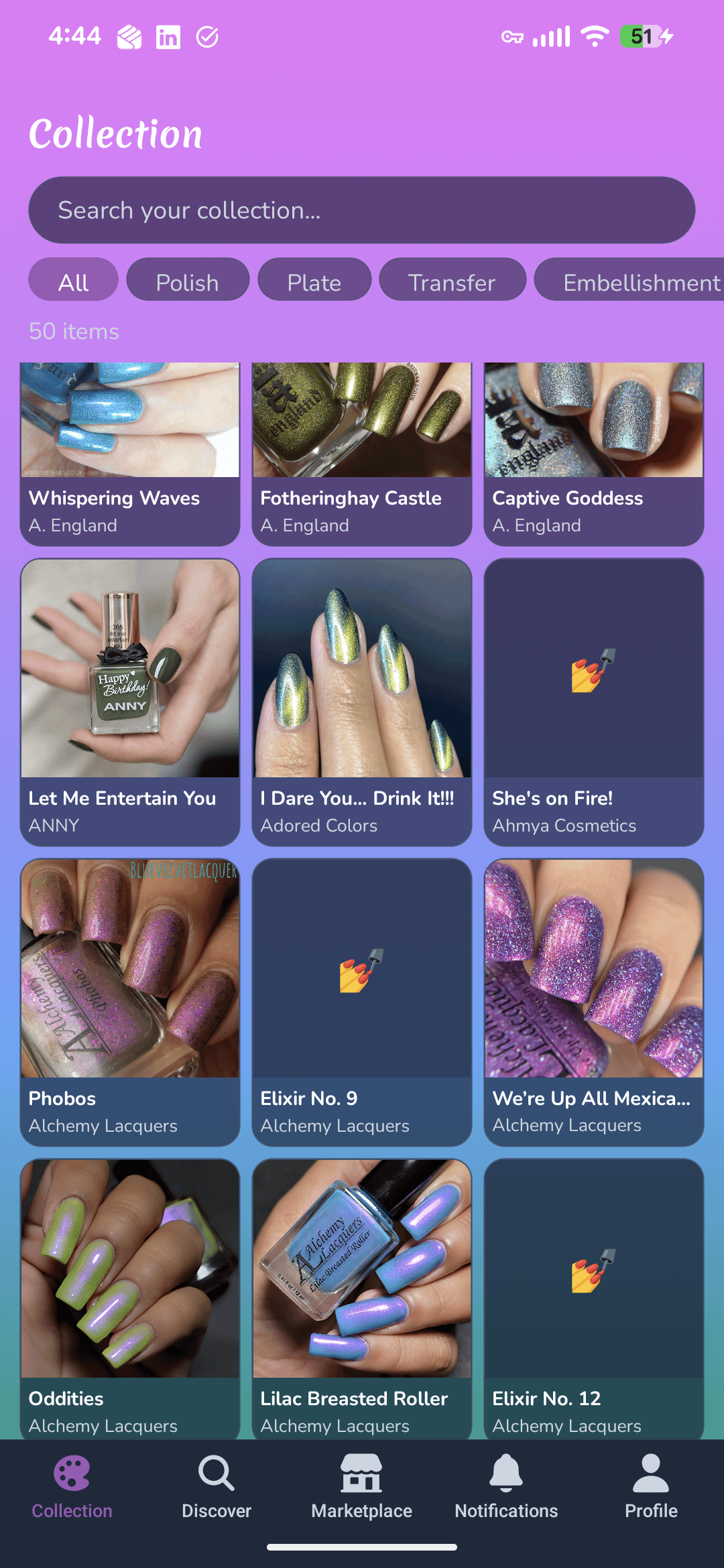View the Lilac Breasted Roller polish
Image resolution: width=724 pixels, height=1568 pixels.
pos(362,1297)
